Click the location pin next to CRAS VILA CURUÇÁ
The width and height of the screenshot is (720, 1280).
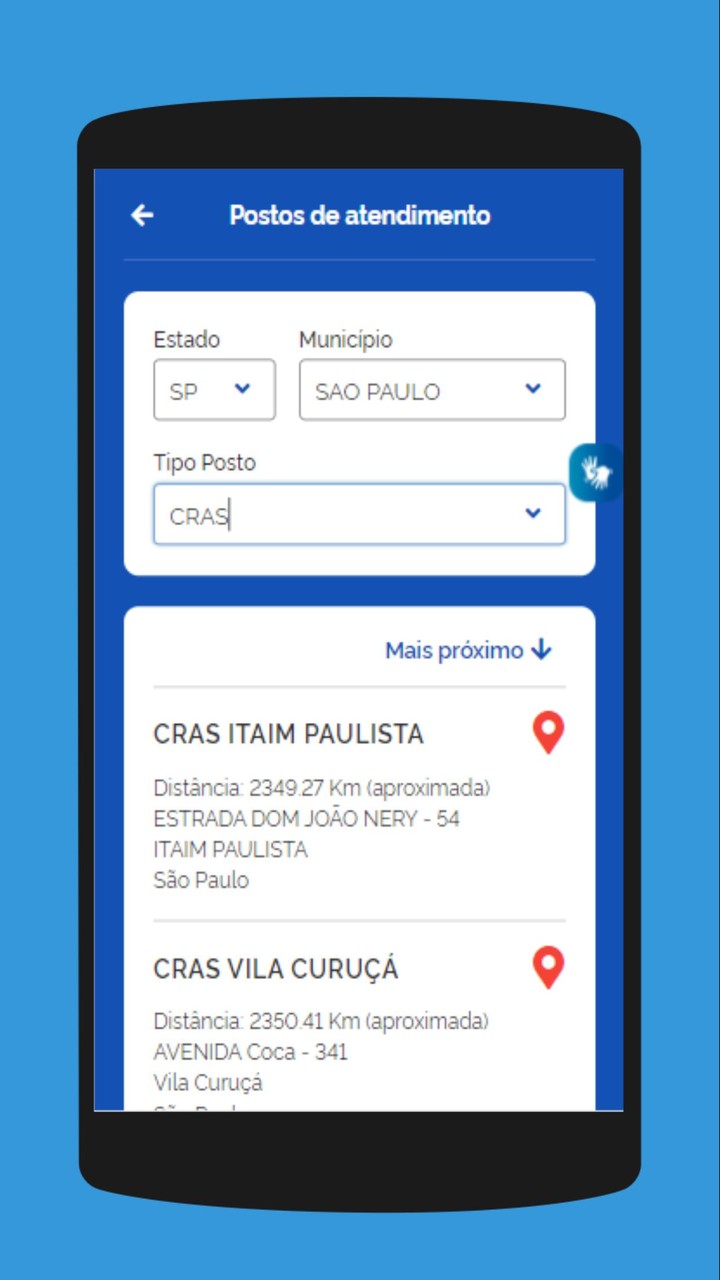tap(548, 967)
